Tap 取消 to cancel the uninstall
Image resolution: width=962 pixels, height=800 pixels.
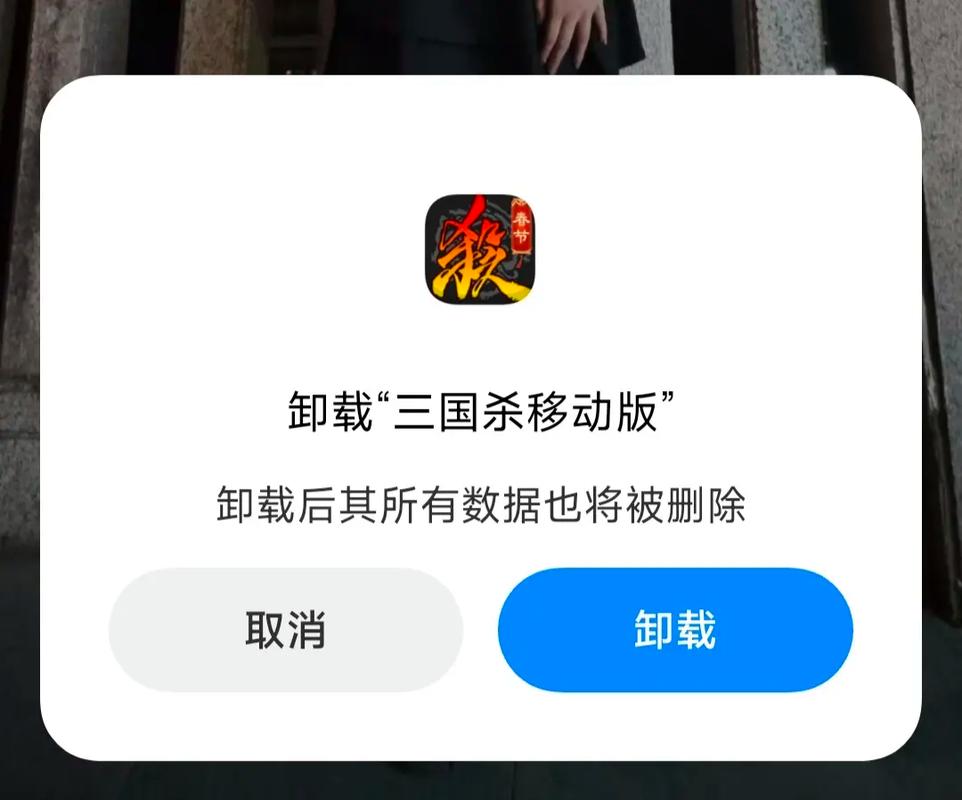(x=285, y=630)
